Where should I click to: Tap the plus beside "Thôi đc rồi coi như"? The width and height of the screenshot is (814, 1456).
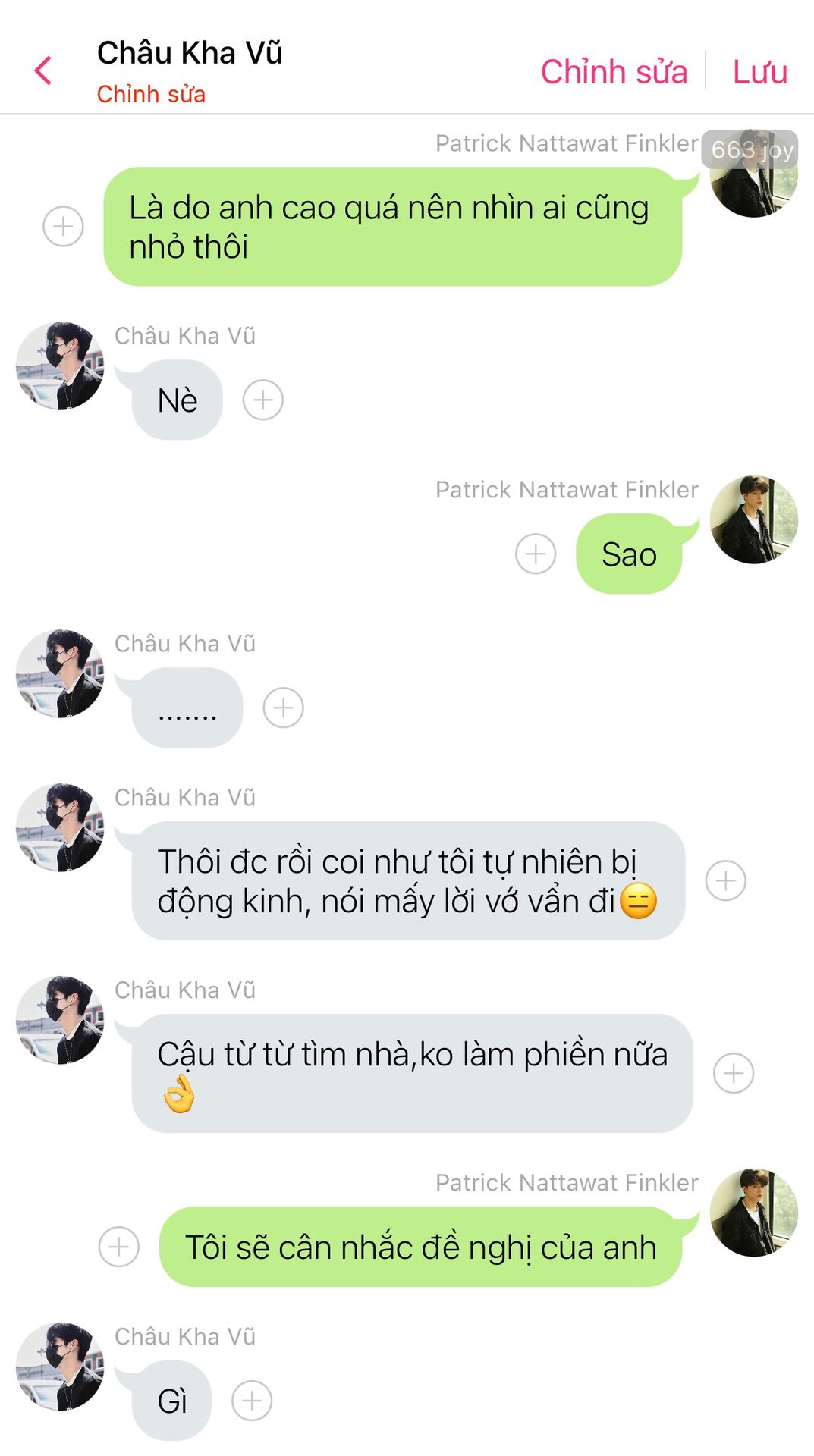pos(725,880)
